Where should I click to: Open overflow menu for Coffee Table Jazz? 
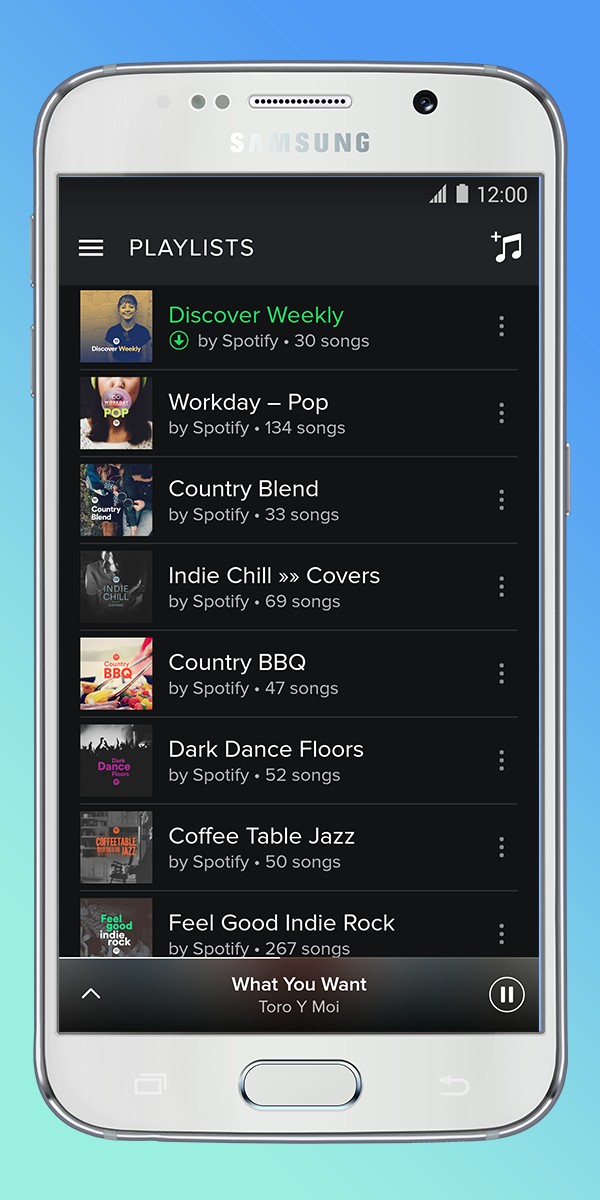pyautogui.click(x=501, y=848)
